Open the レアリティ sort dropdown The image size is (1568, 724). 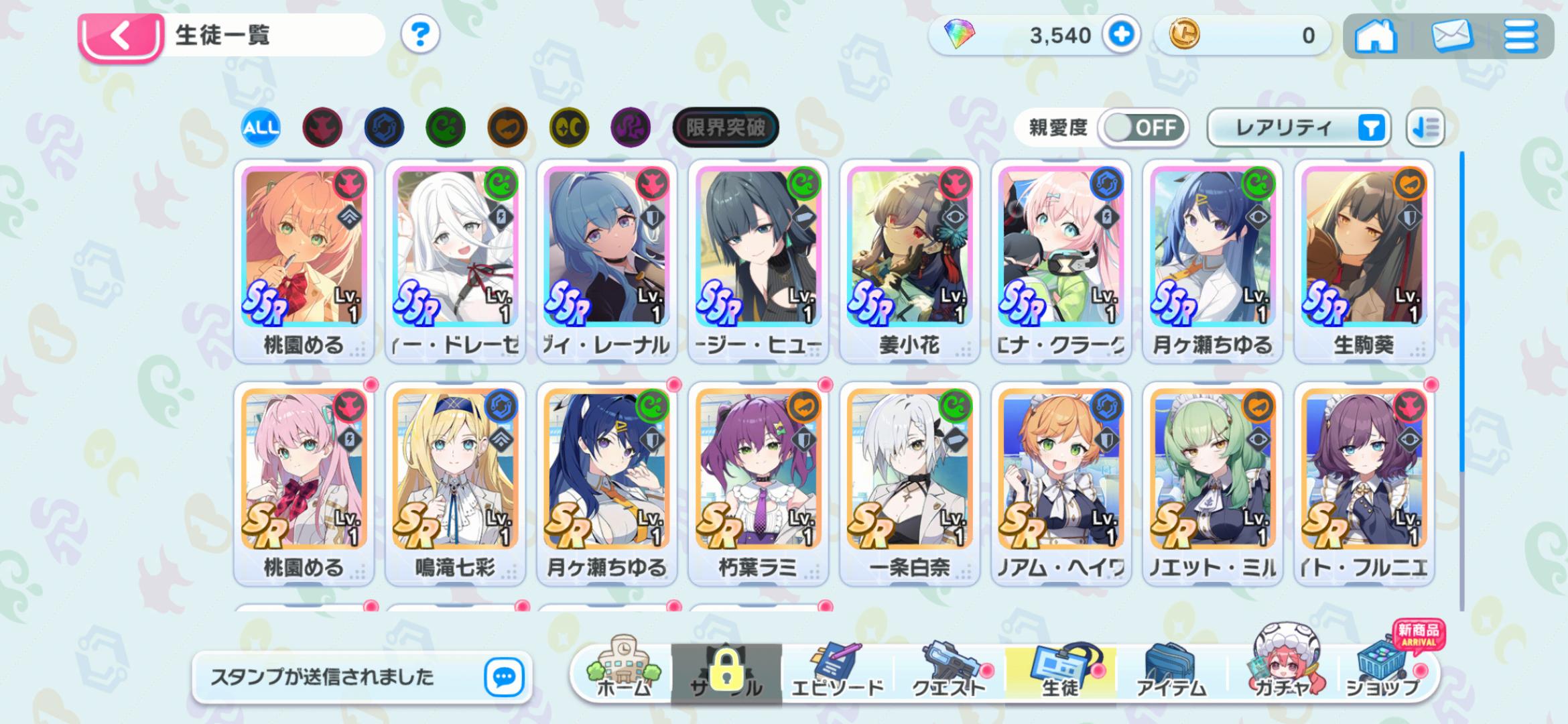coord(1299,127)
